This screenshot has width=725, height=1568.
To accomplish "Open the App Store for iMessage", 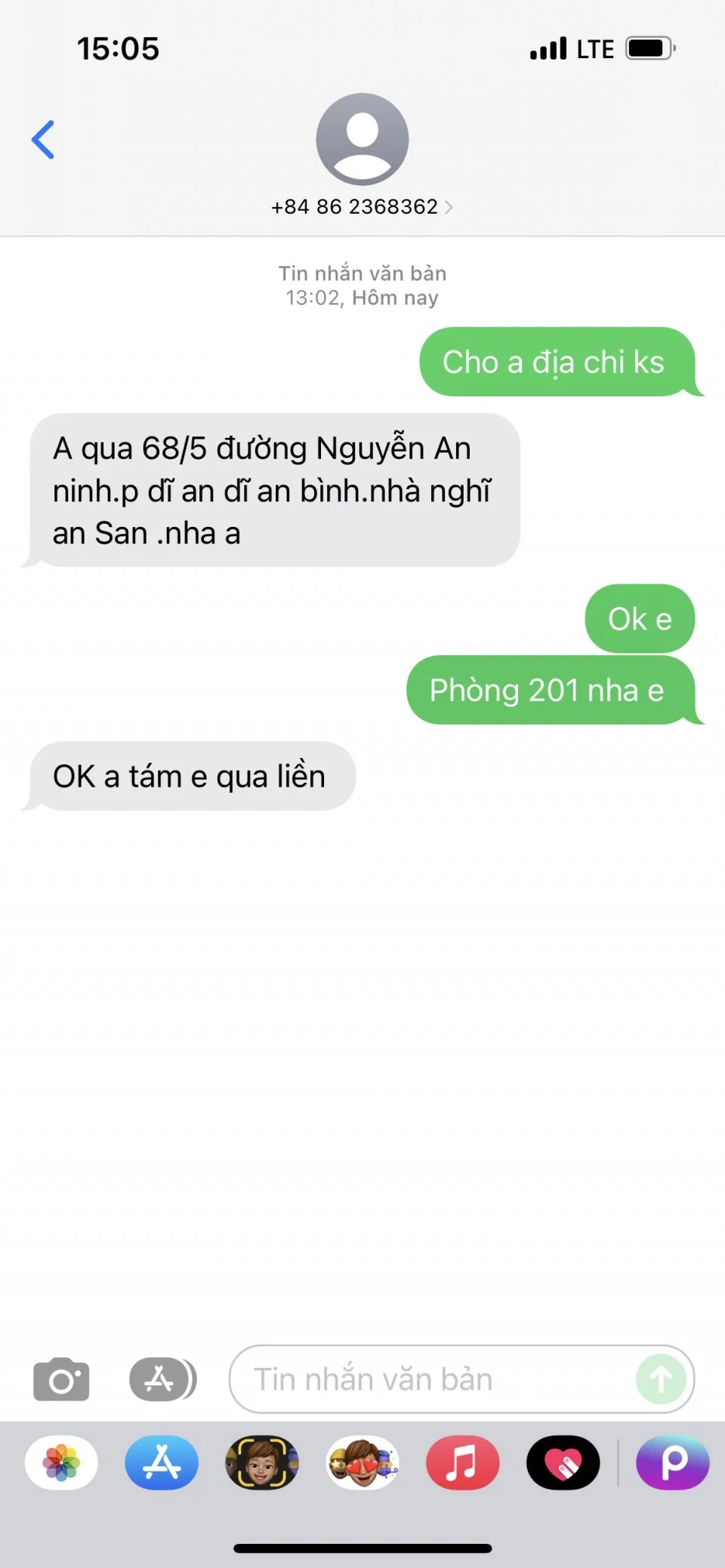I will click(x=162, y=1463).
